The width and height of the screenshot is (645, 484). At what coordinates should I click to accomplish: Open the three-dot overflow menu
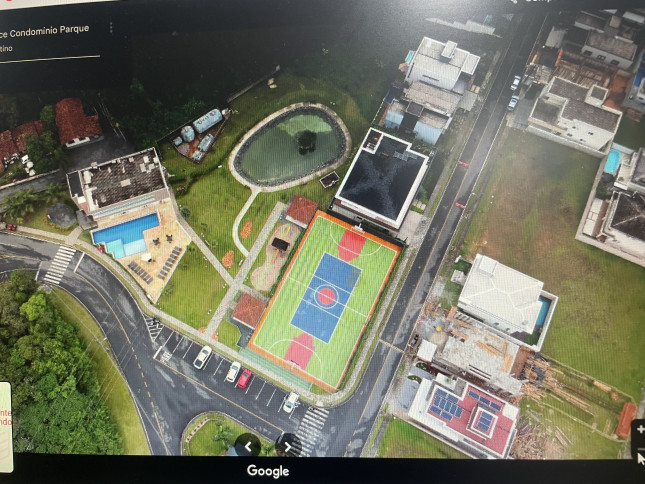[111, 28]
